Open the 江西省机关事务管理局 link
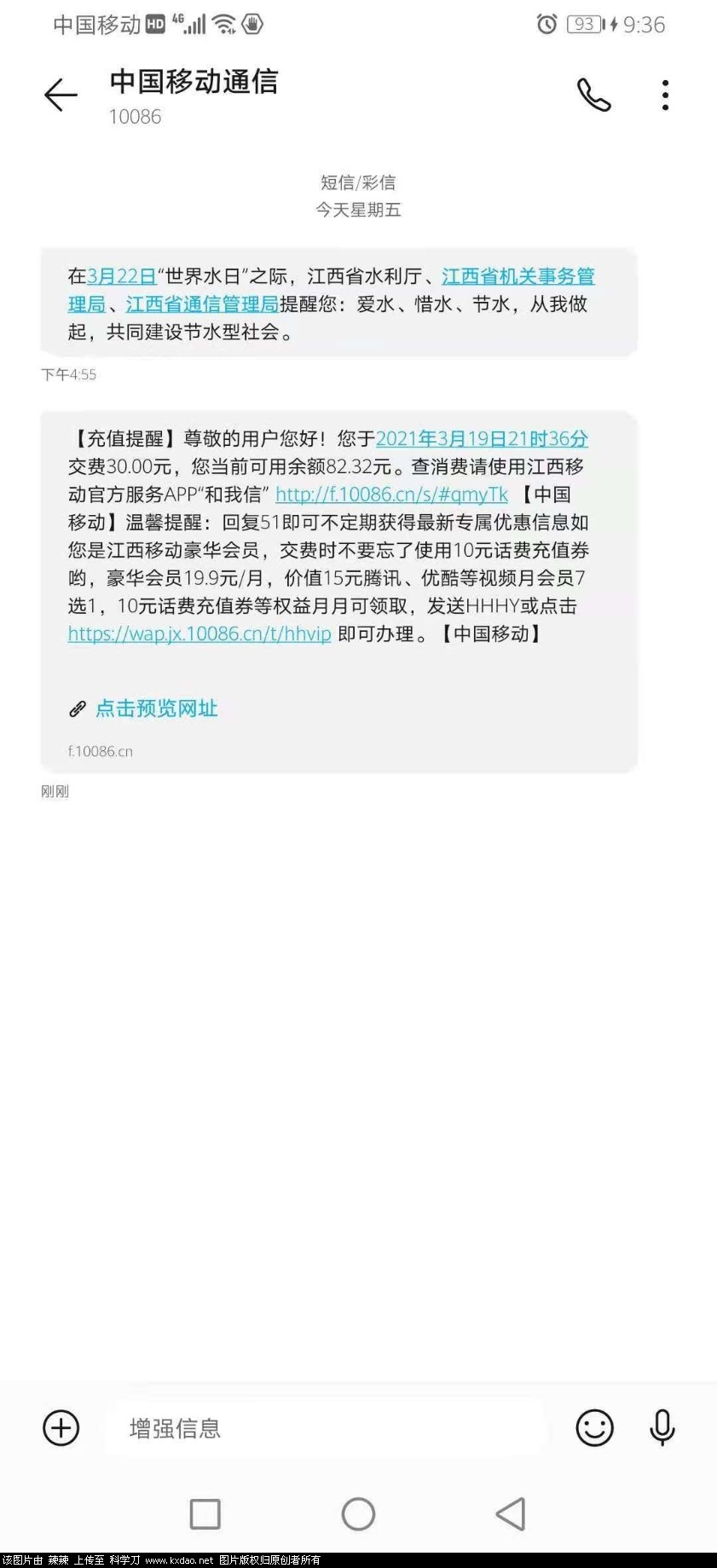The image size is (717, 1568). point(518,276)
